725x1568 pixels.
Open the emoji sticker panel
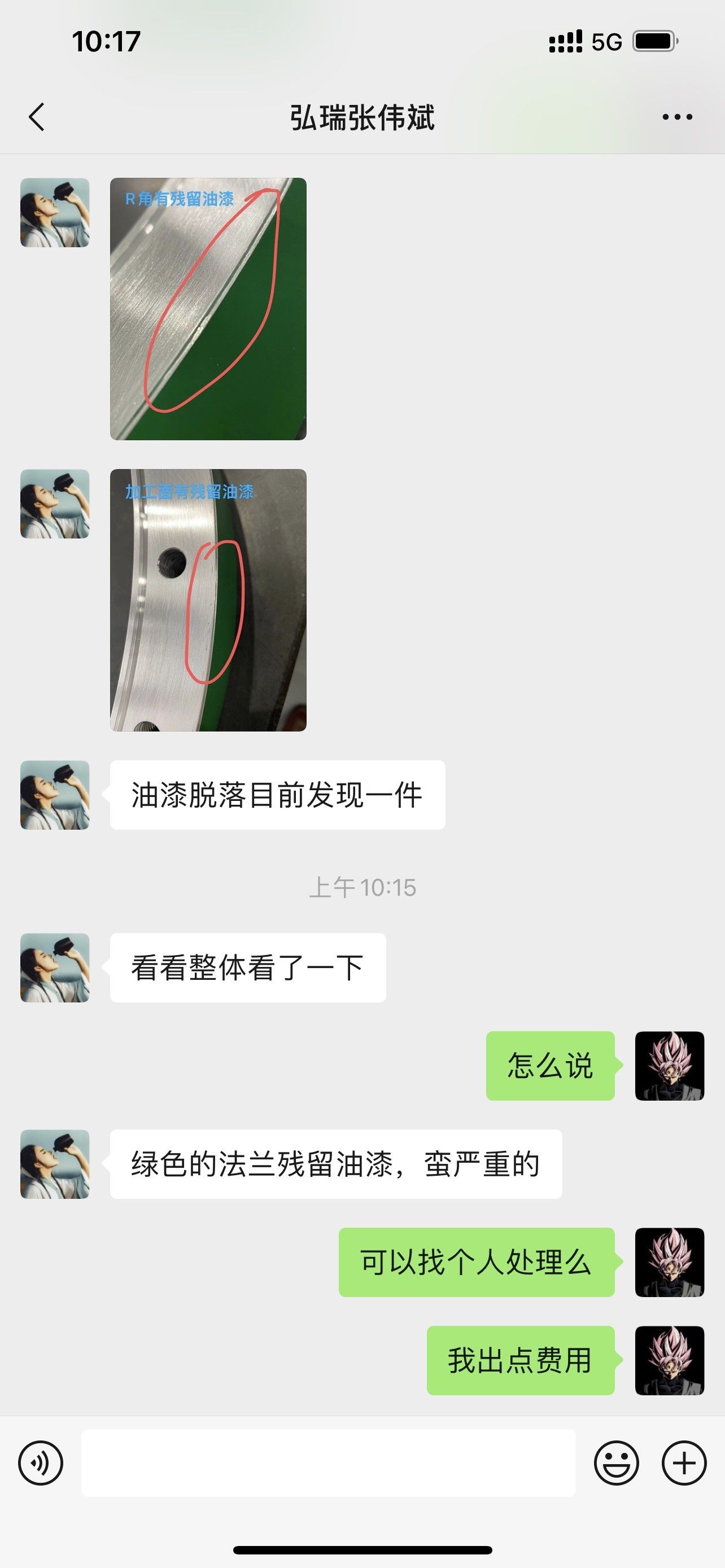(x=616, y=1462)
